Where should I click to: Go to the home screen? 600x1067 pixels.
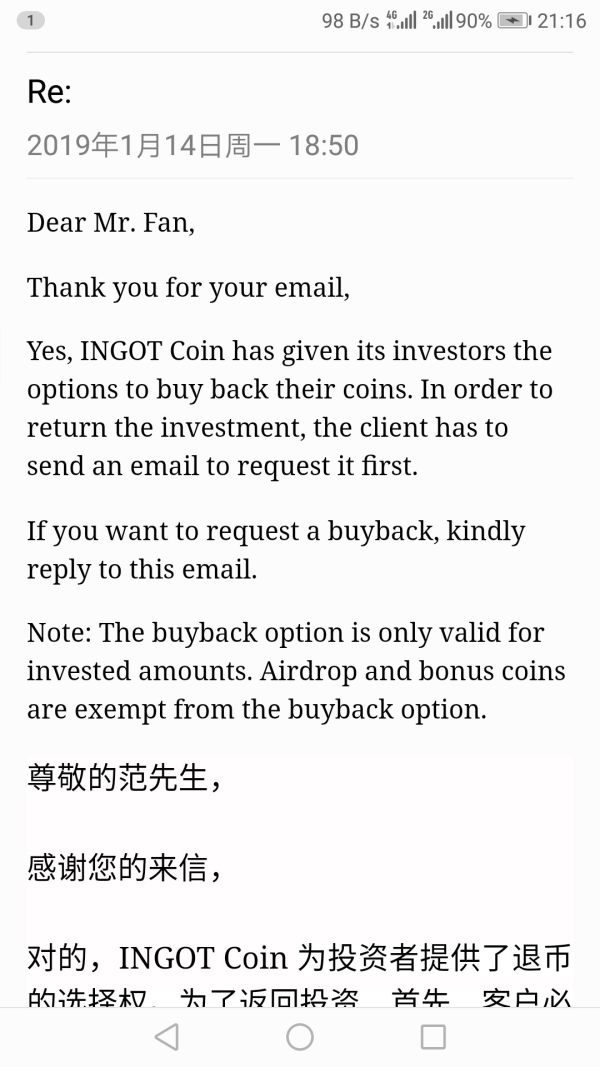click(x=300, y=1037)
